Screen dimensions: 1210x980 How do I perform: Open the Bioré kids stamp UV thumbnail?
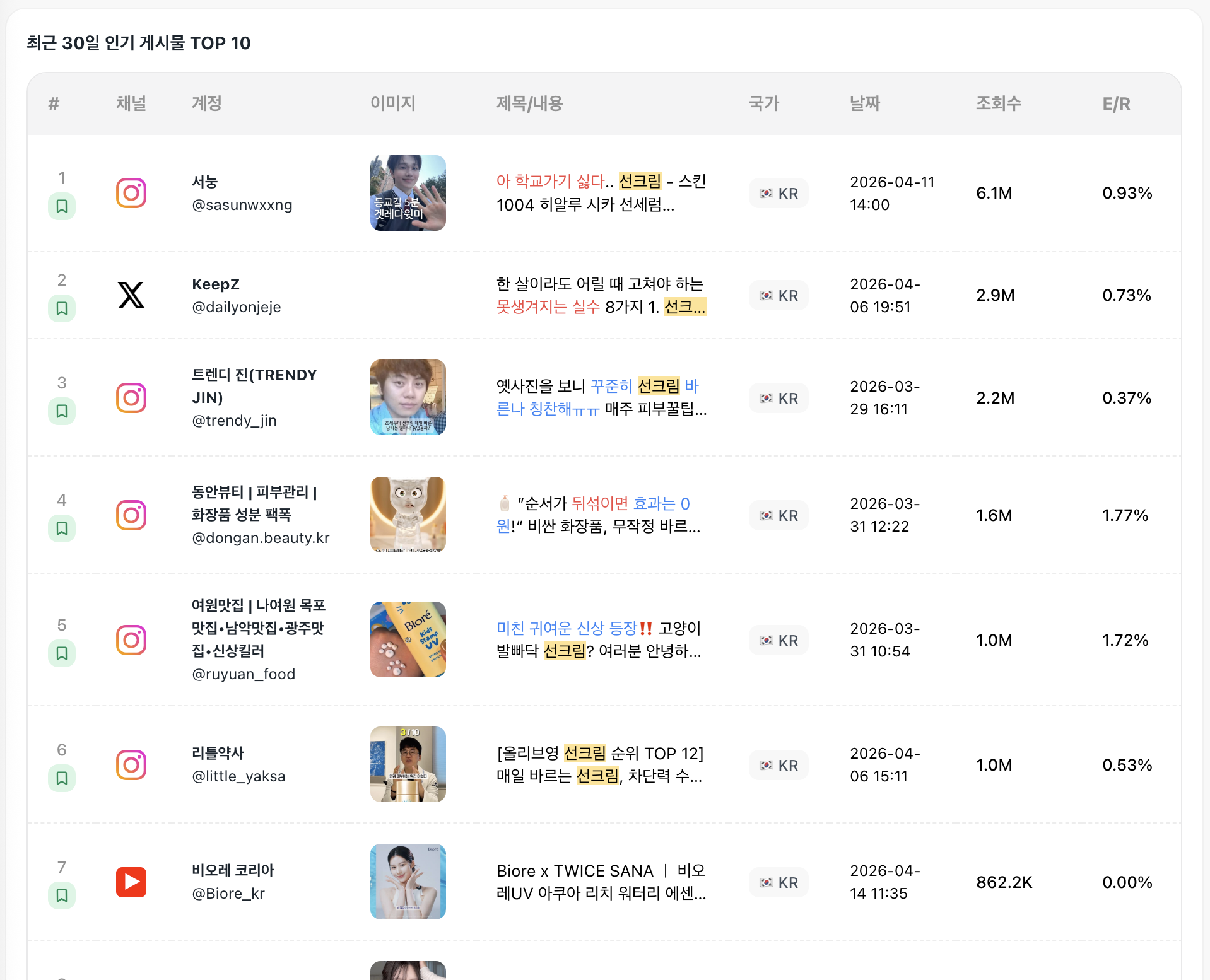408,639
